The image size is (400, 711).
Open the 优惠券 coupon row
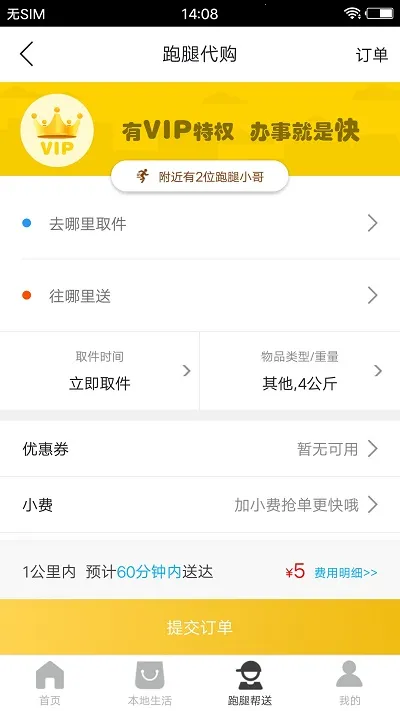coord(200,449)
